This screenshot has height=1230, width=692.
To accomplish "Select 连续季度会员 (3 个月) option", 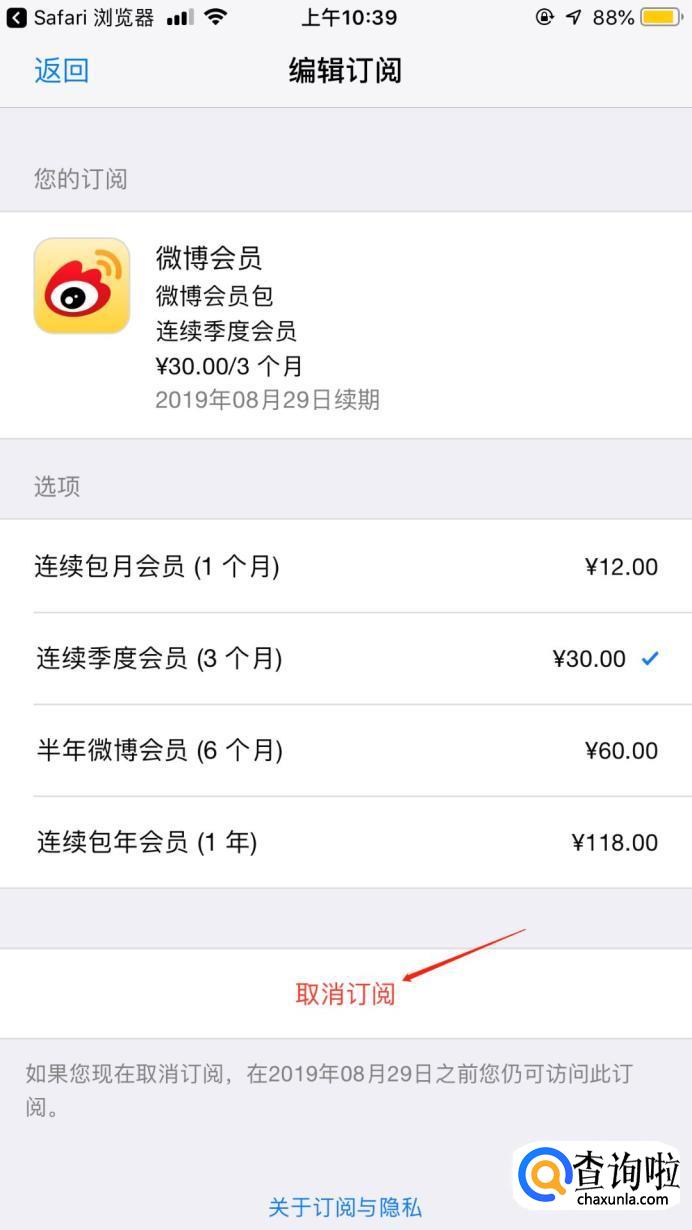I will 346,659.
